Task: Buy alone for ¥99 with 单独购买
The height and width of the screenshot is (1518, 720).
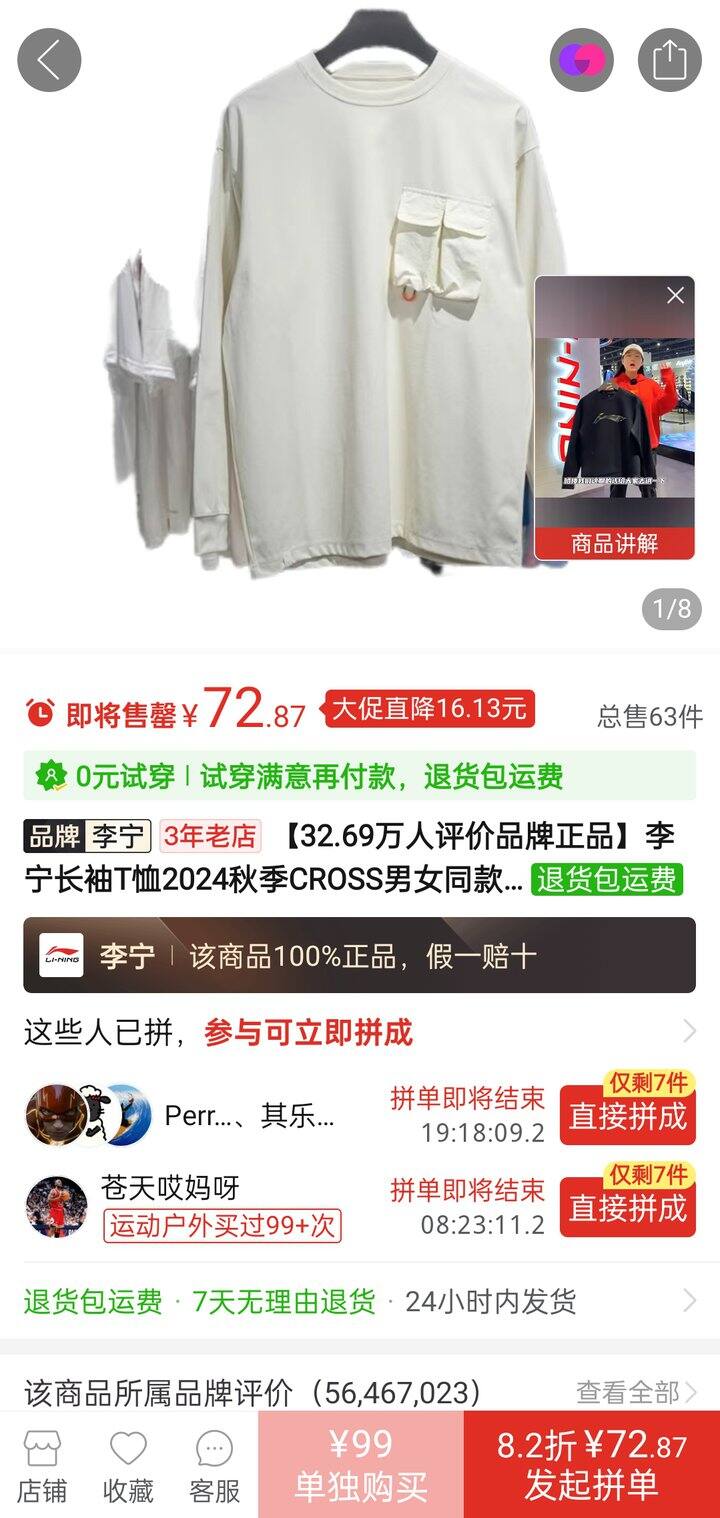Action: (x=360, y=1465)
